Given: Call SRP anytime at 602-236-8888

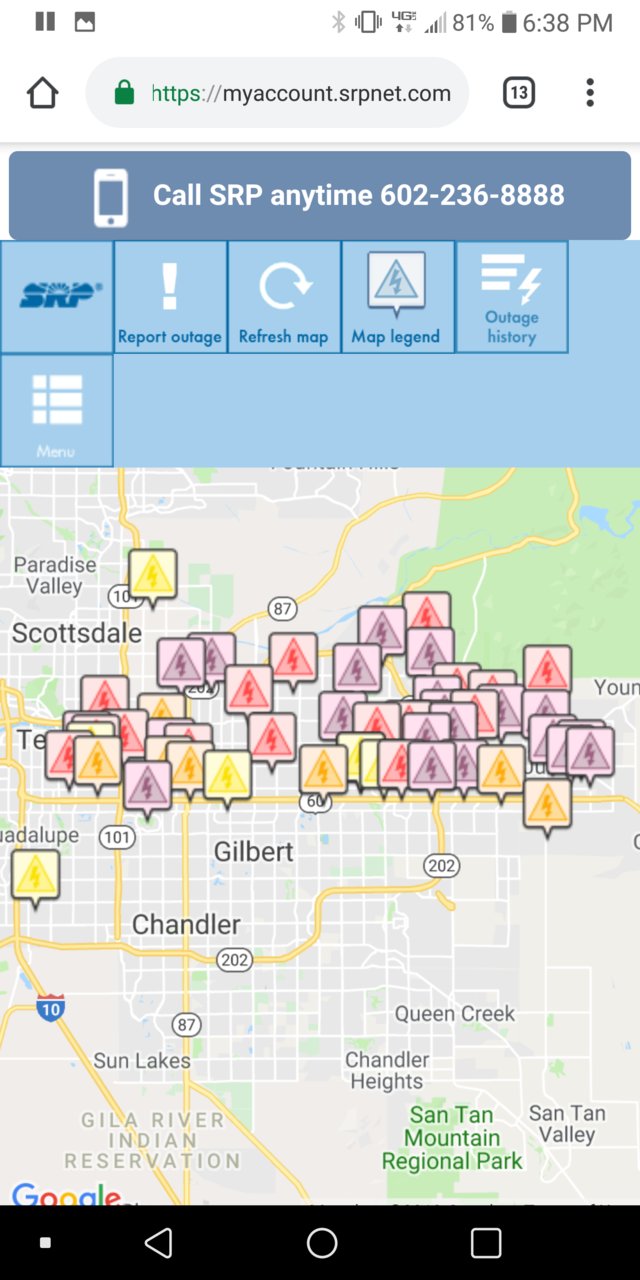Looking at the screenshot, I should click(x=320, y=195).
